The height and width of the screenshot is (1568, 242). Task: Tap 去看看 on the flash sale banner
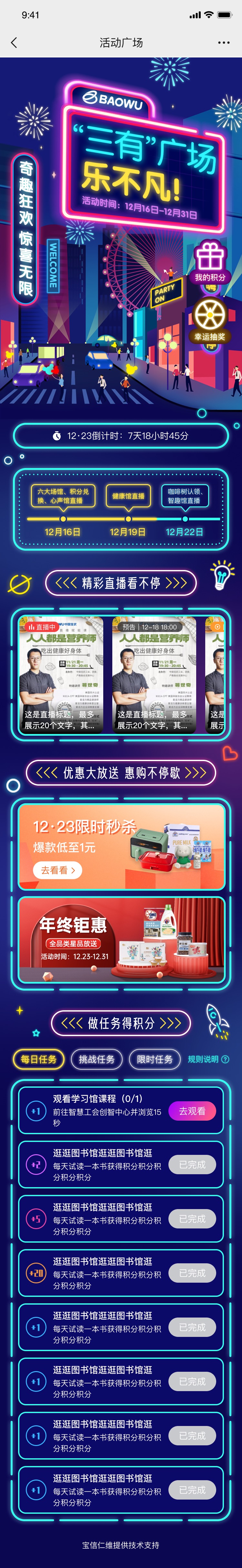[56, 870]
